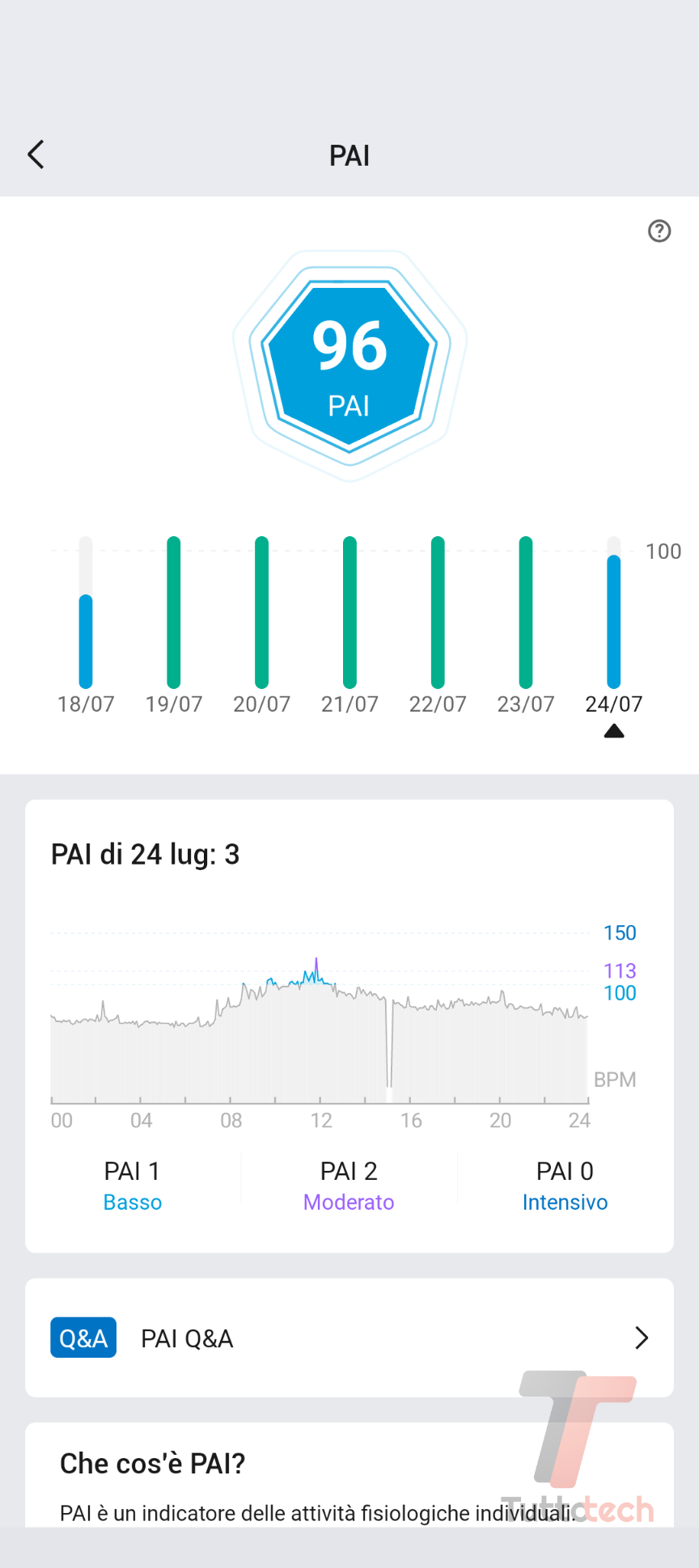Screen dimensions: 699x1568
Task: Open the help question mark icon
Action: click(x=659, y=231)
